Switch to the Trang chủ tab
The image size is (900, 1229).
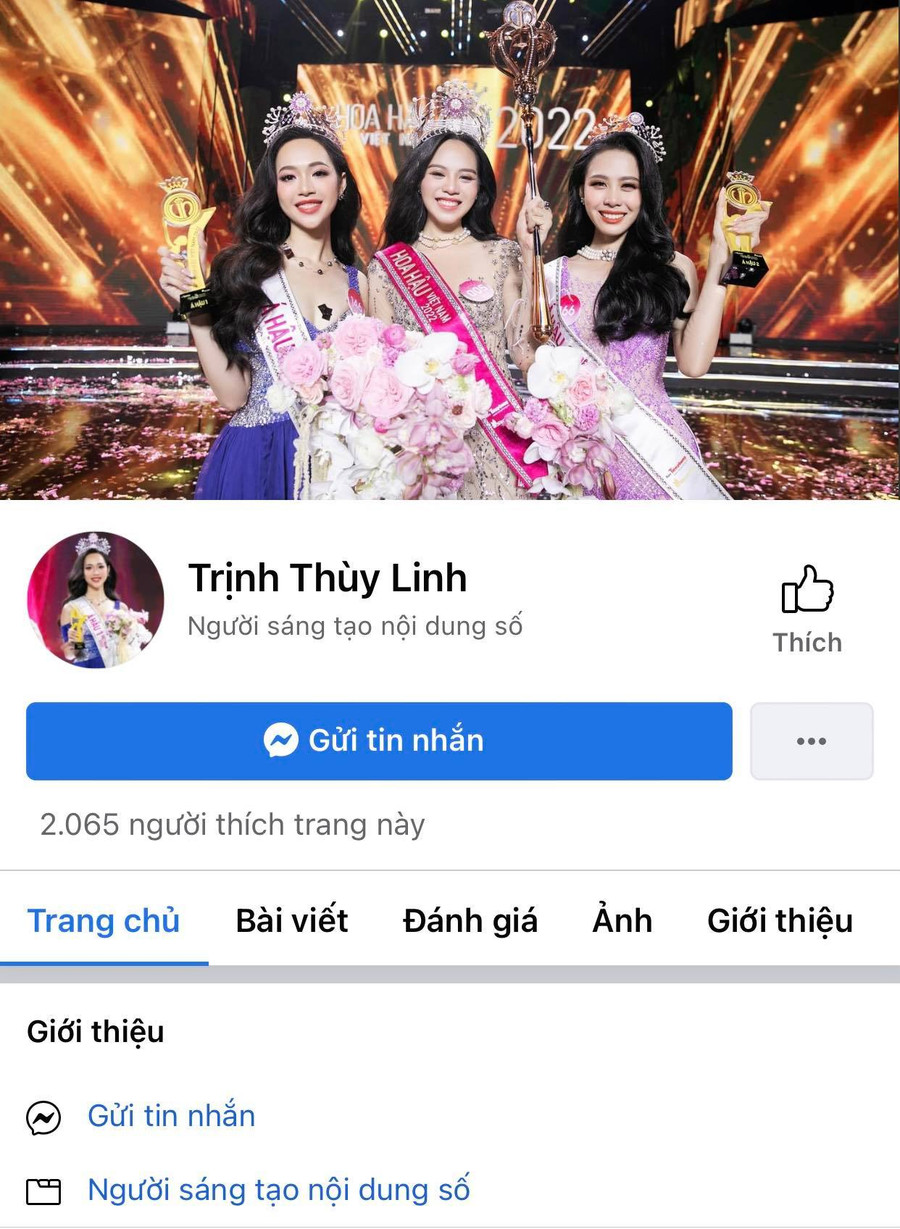pos(103,921)
